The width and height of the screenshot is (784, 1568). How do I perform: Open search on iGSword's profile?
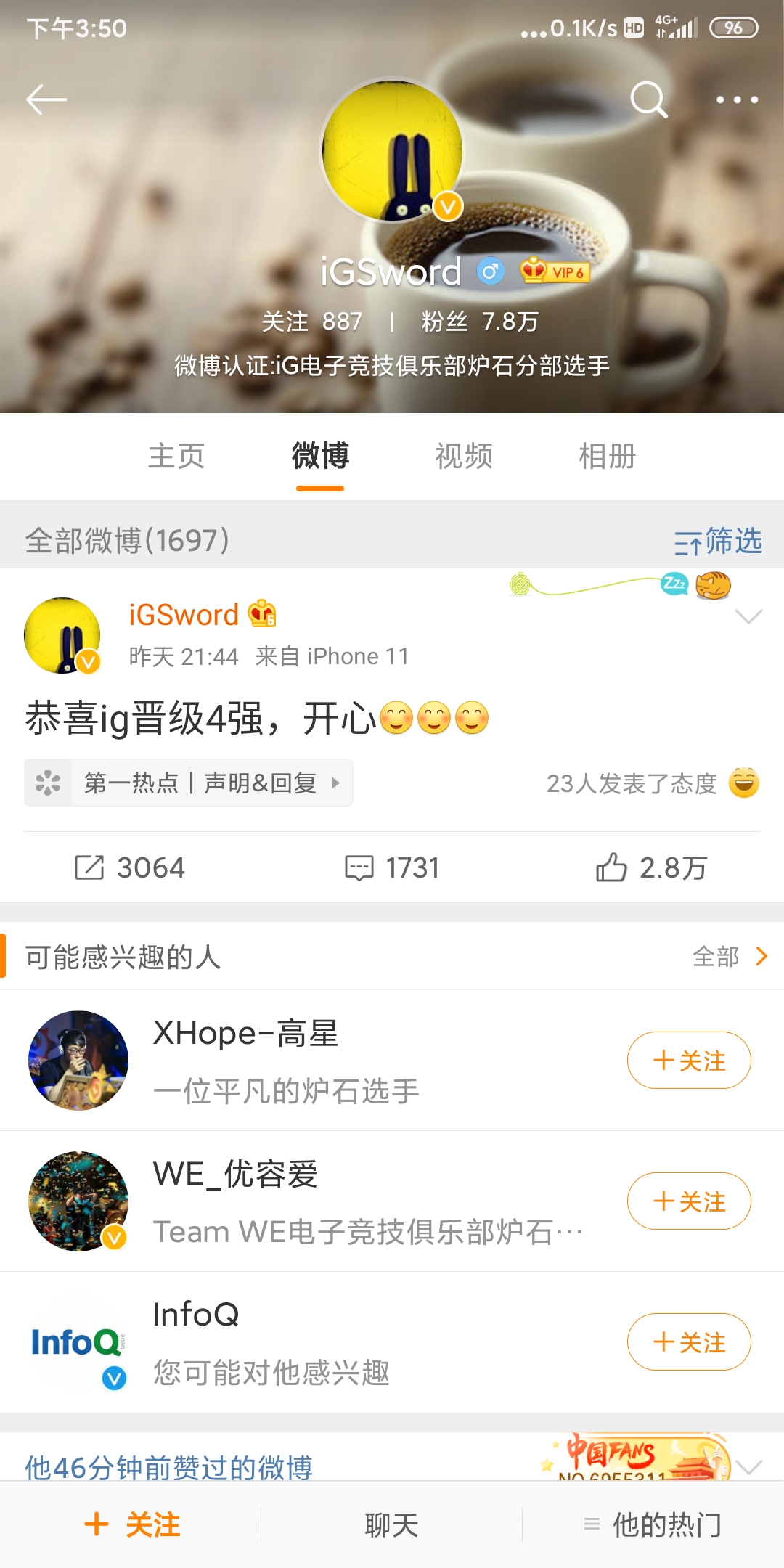click(648, 99)
